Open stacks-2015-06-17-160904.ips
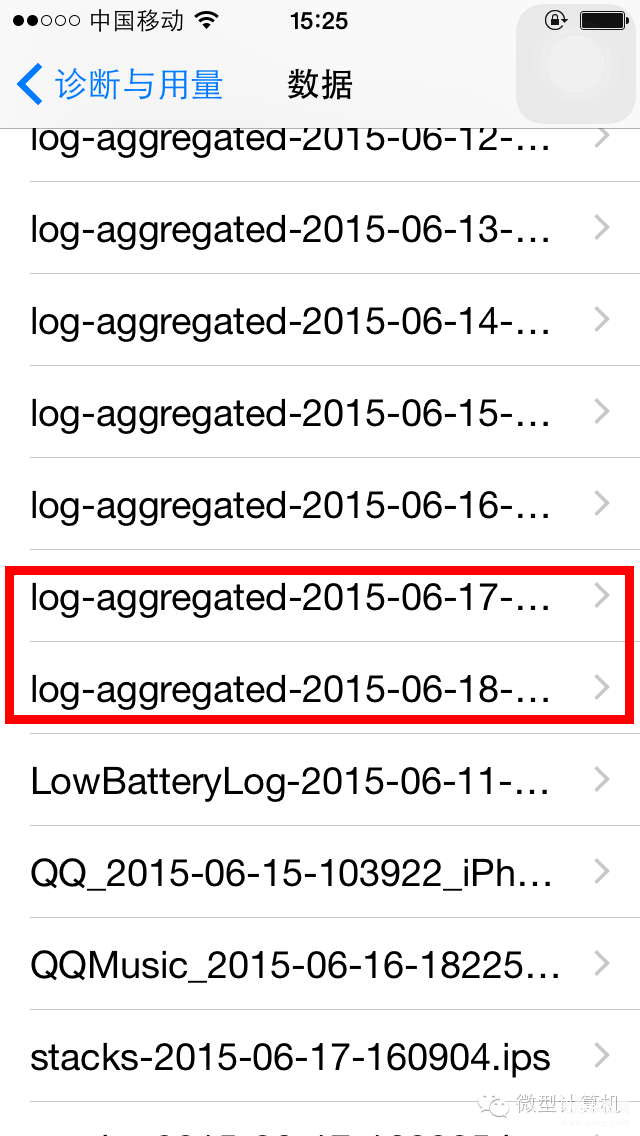Screen dimensions: 640x1136 point(320,1056)
